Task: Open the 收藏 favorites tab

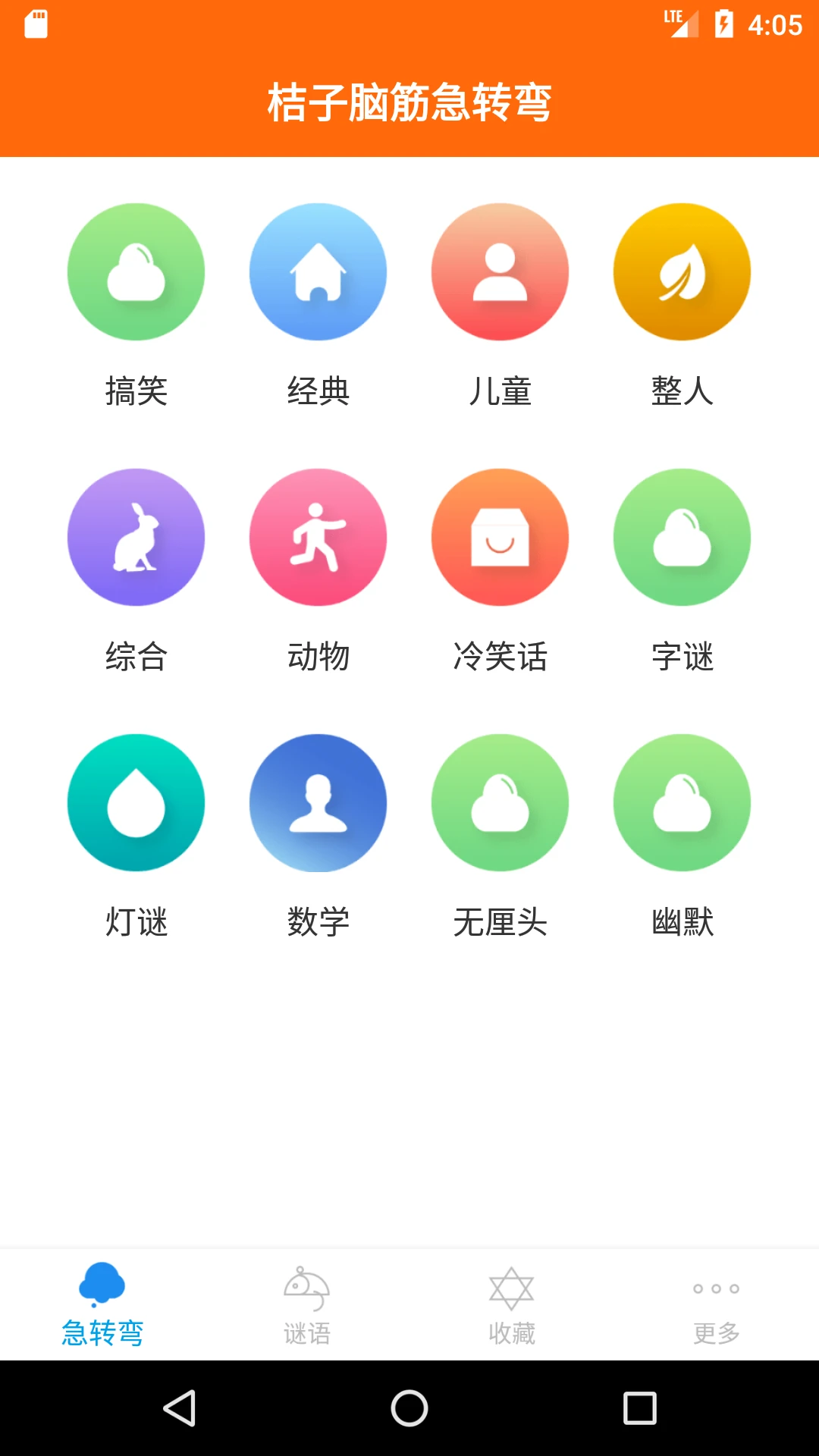Action: pos(512,1301)
